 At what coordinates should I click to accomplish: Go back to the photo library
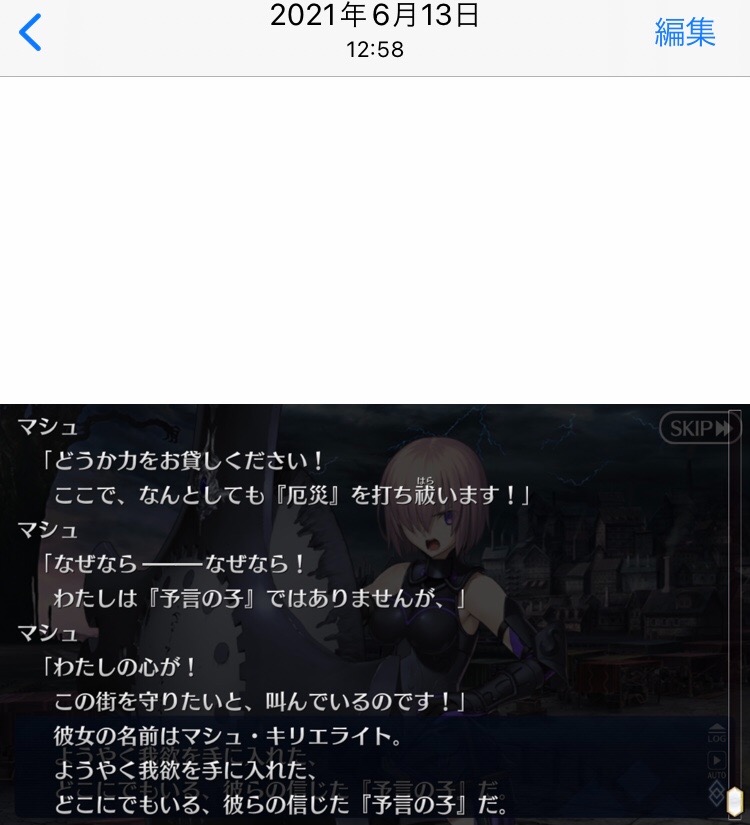tap(31, 33)
